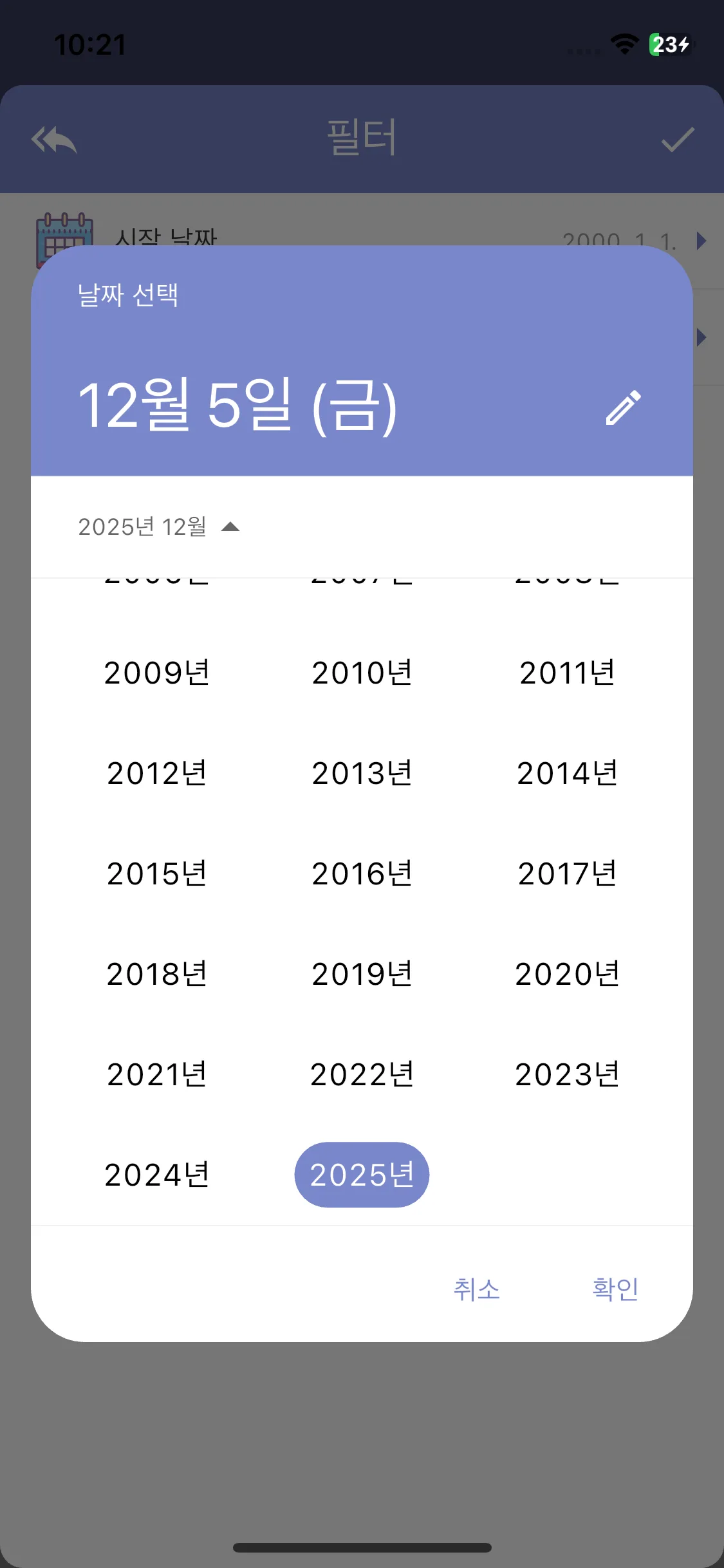
Task: Choose year 2018년
Action: pos(156,974)
